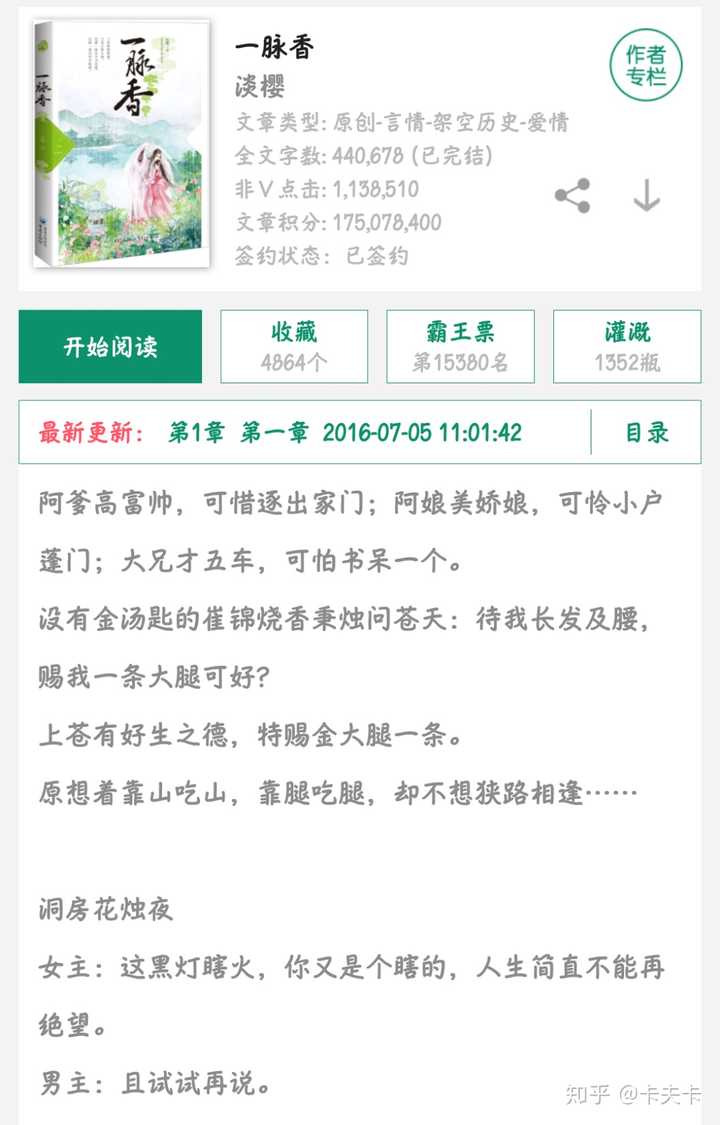Screen dimensions: 720x1125
Task: Open the 霸王票 ticket ranking
Action: click(460, 347)
